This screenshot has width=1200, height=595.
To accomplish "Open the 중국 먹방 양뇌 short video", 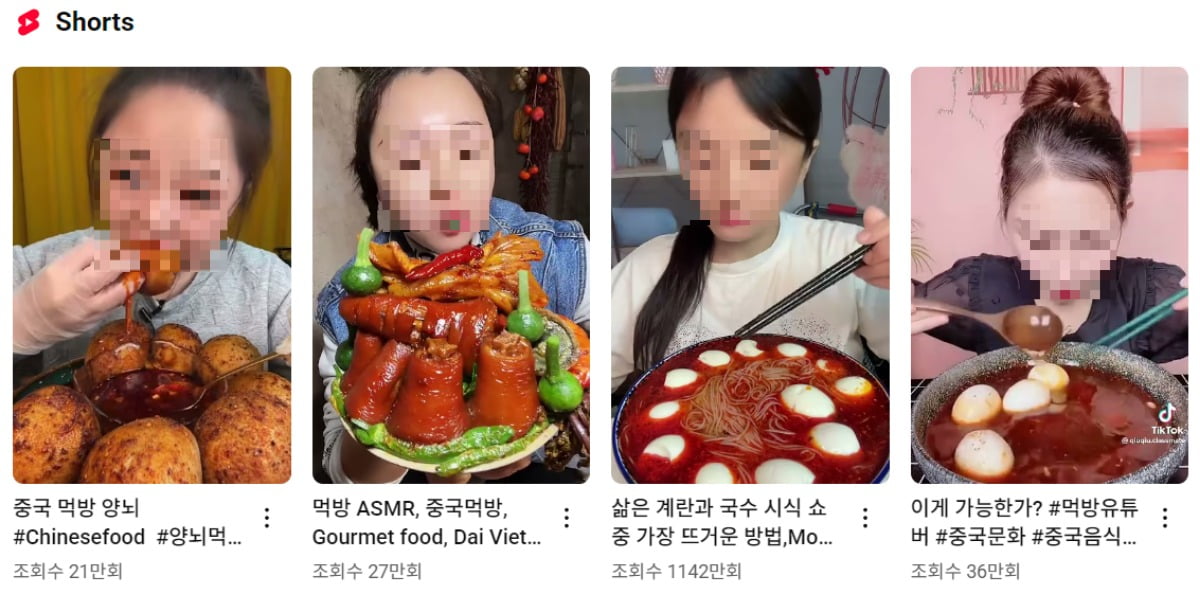I will [x=151, y=275].
